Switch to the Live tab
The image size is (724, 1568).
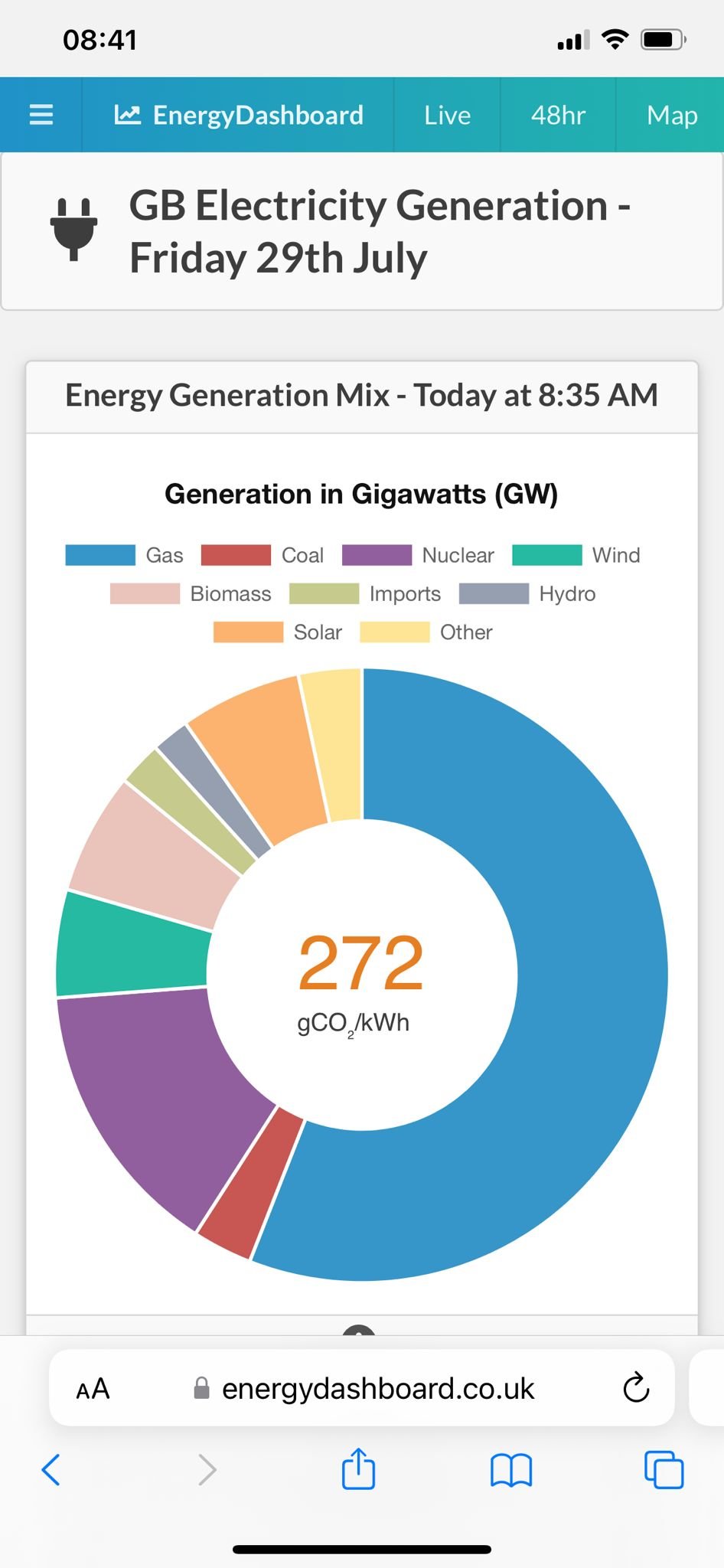point(447,115)
